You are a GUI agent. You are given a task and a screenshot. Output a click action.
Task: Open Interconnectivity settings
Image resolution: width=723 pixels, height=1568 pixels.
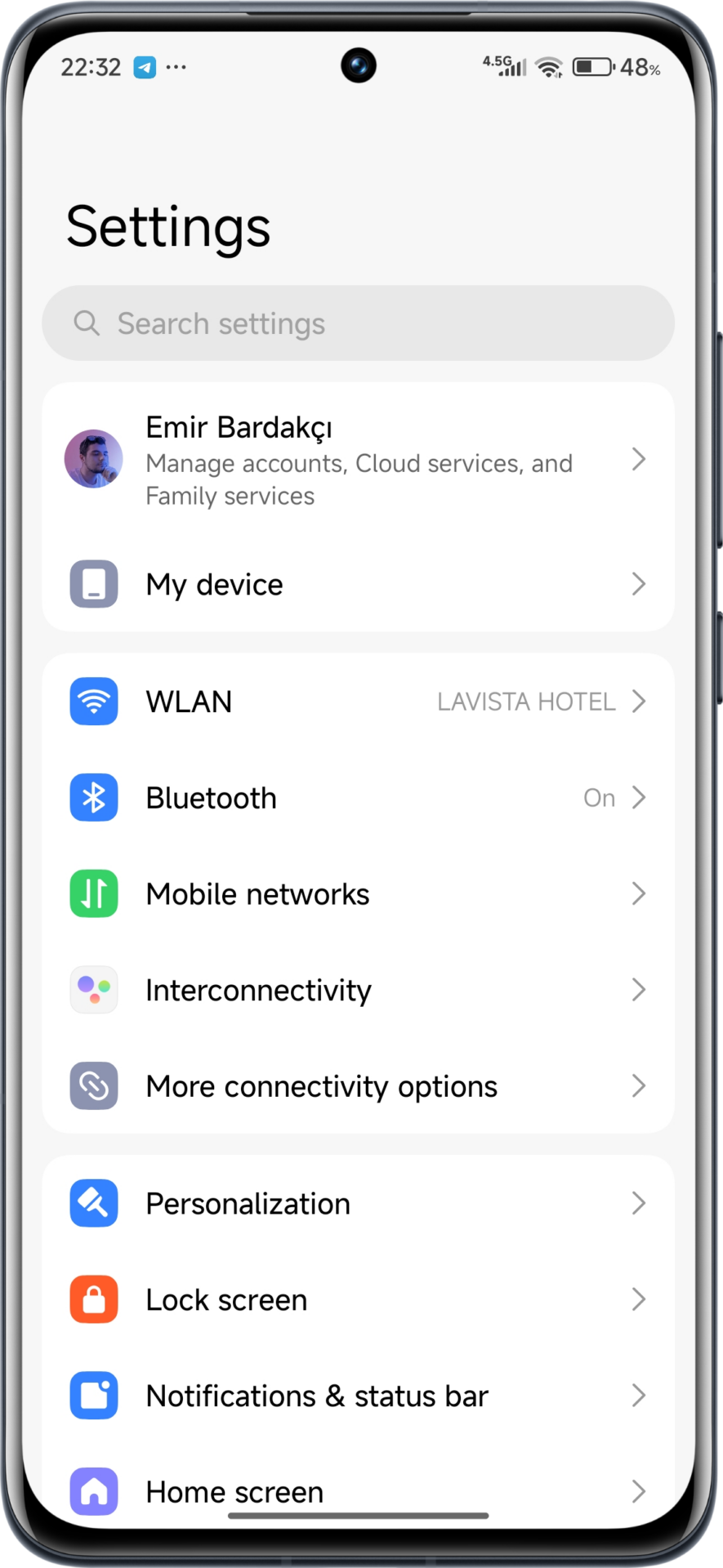pos(358,991)
